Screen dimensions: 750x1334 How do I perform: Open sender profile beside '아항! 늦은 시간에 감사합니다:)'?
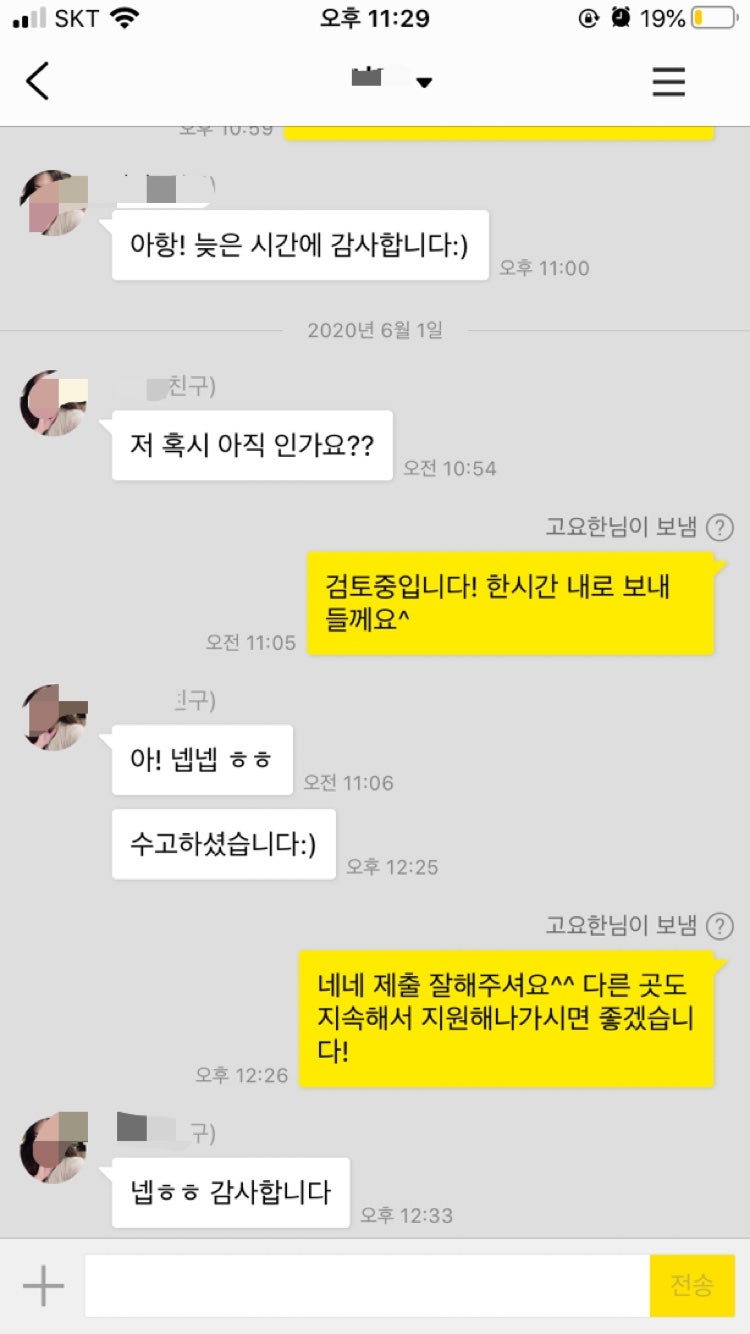point(54,203)
